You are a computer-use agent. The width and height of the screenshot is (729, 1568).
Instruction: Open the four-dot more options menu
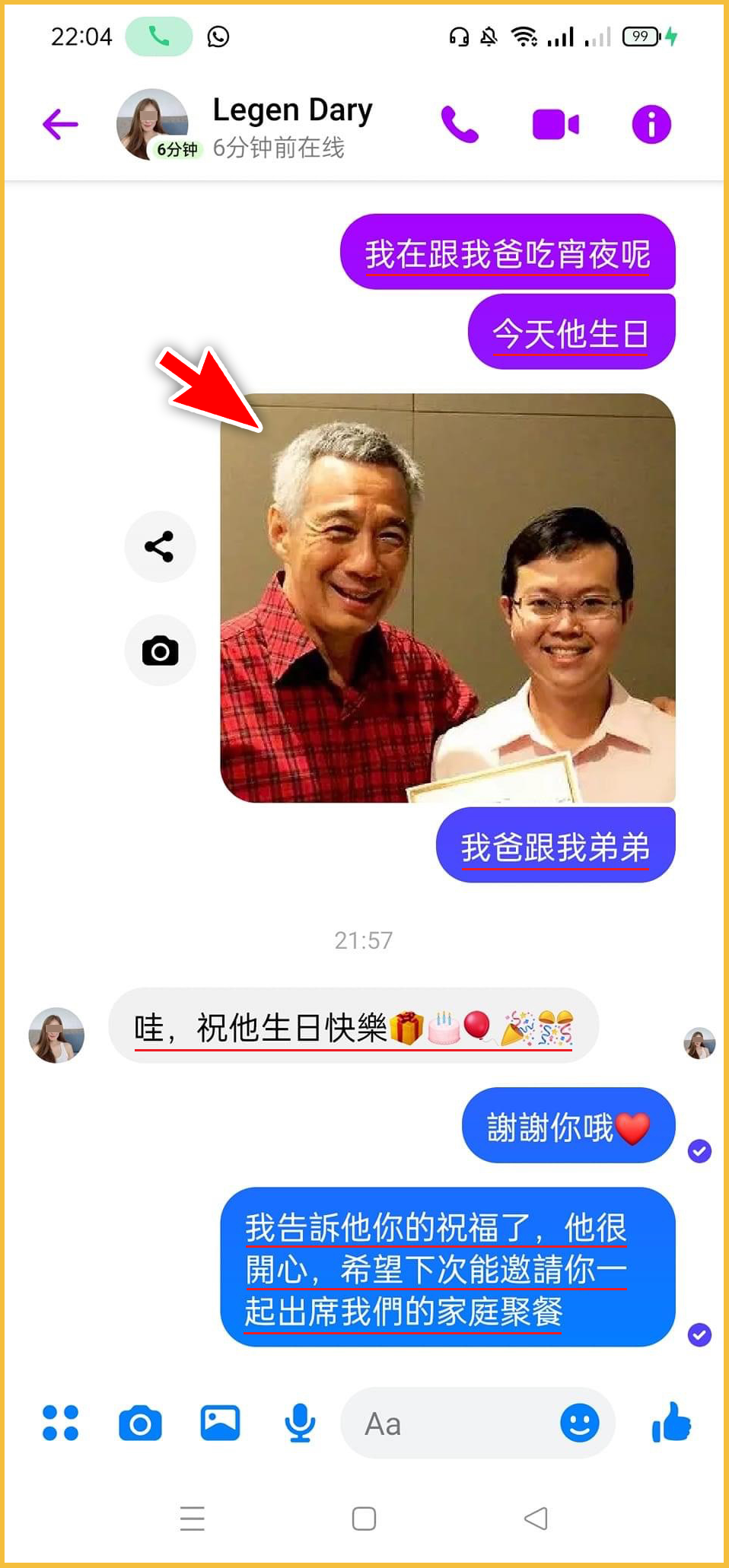(60, 1423)
